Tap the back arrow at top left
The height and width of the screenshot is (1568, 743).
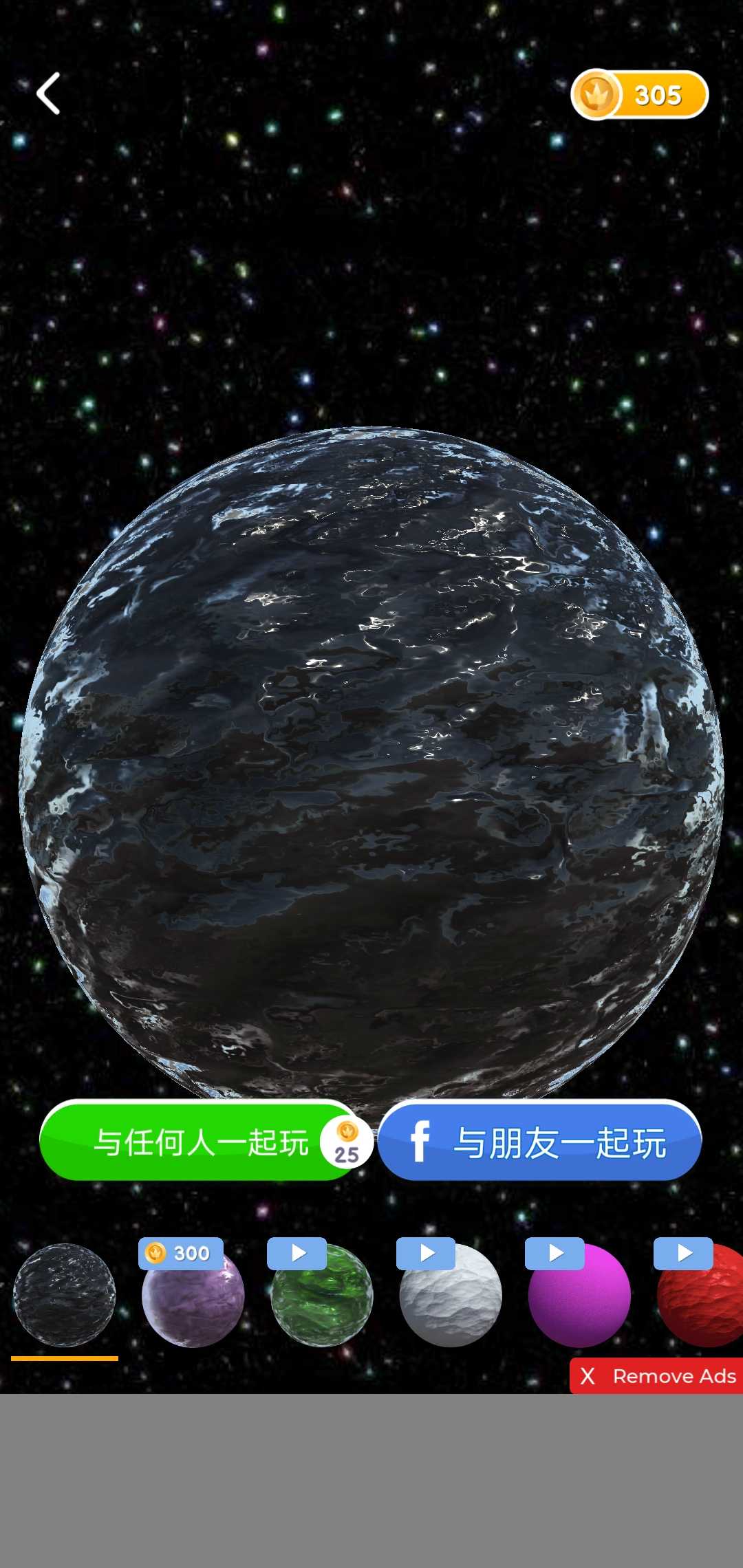[x=48, y=94]
